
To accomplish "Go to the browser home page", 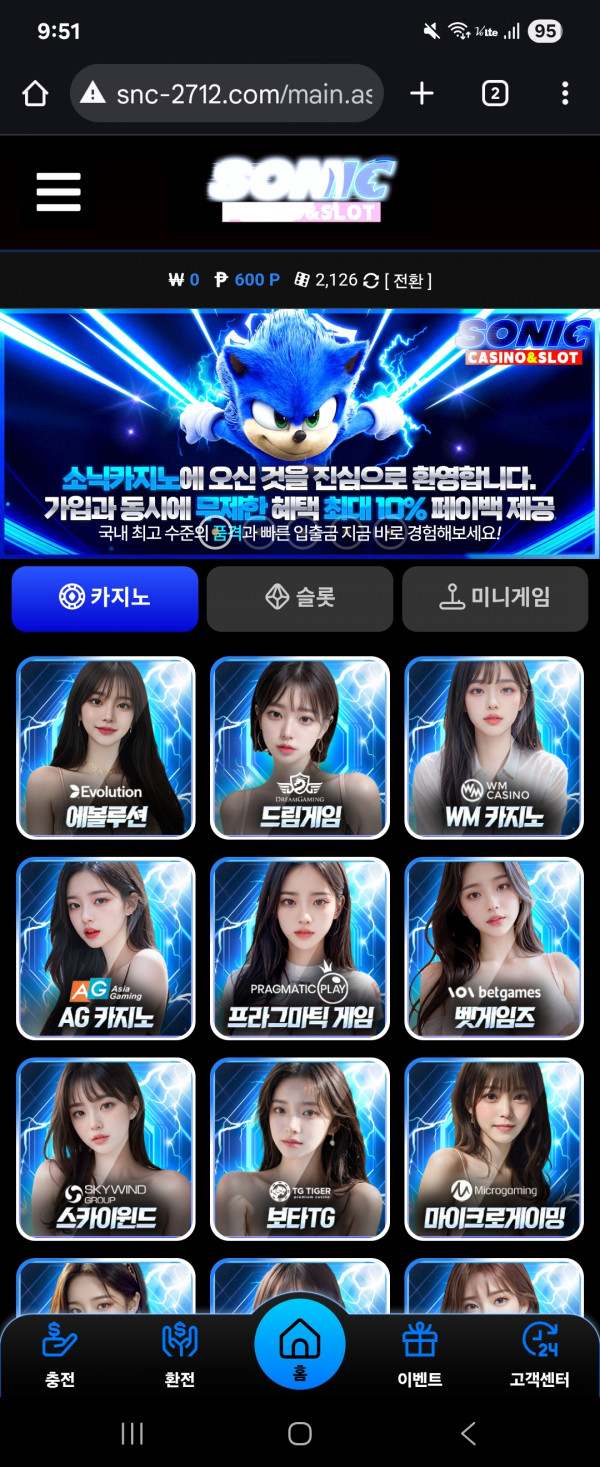I will tap(35, 94).
